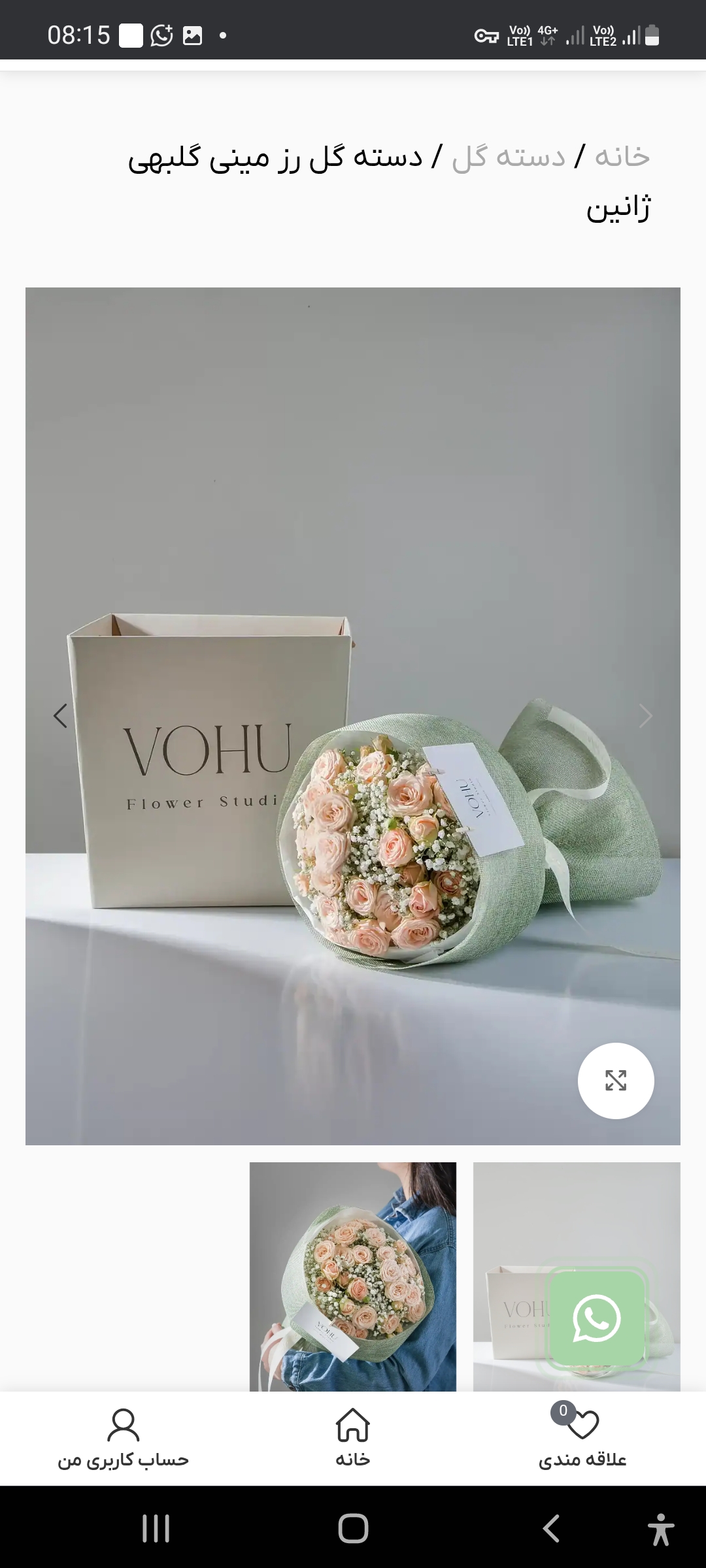The image size is (706, 1568).
Task: Open the خانه breadcrumb link
Action: tap(622, 157)
